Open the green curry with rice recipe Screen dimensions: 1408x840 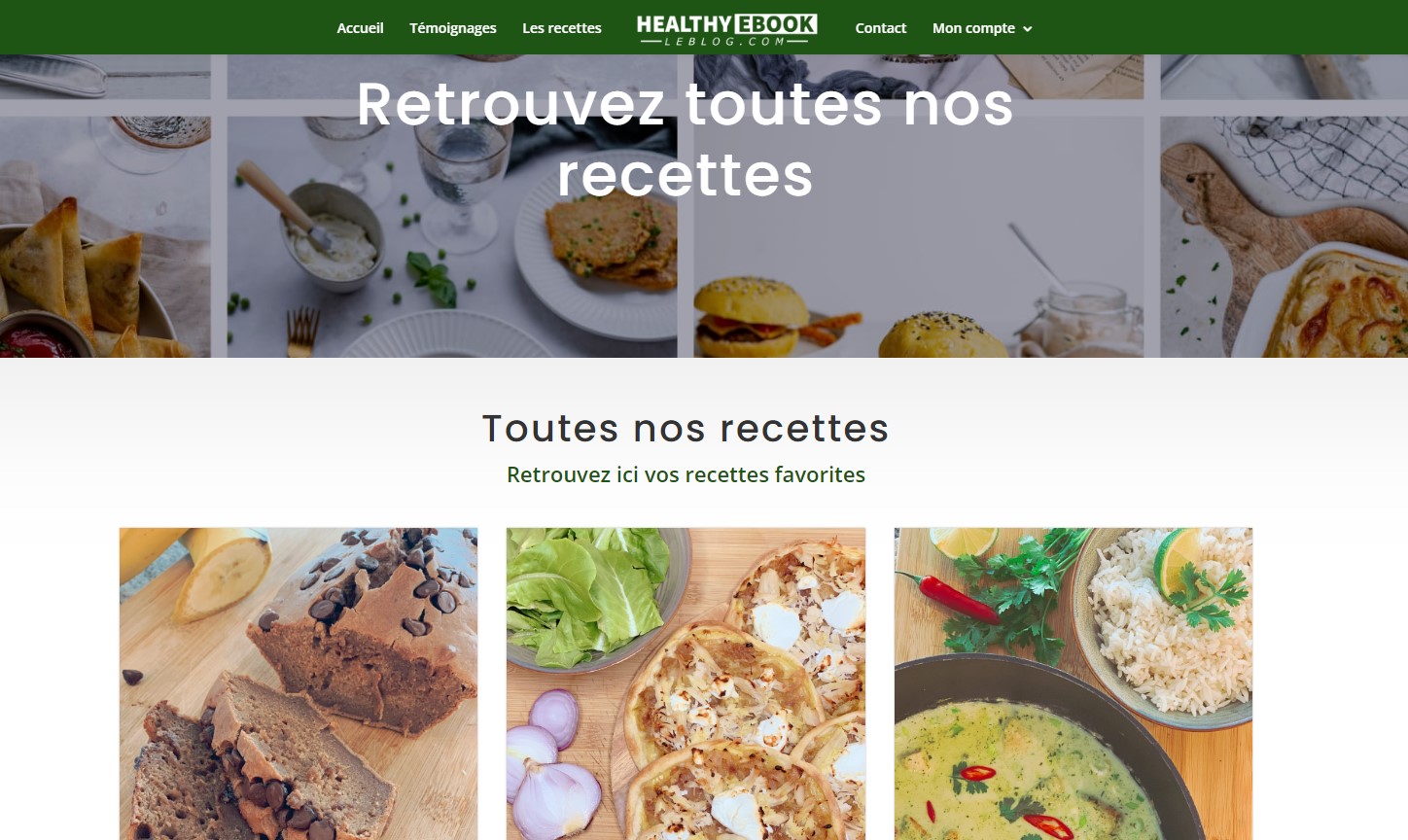(x=1073, y=682)
